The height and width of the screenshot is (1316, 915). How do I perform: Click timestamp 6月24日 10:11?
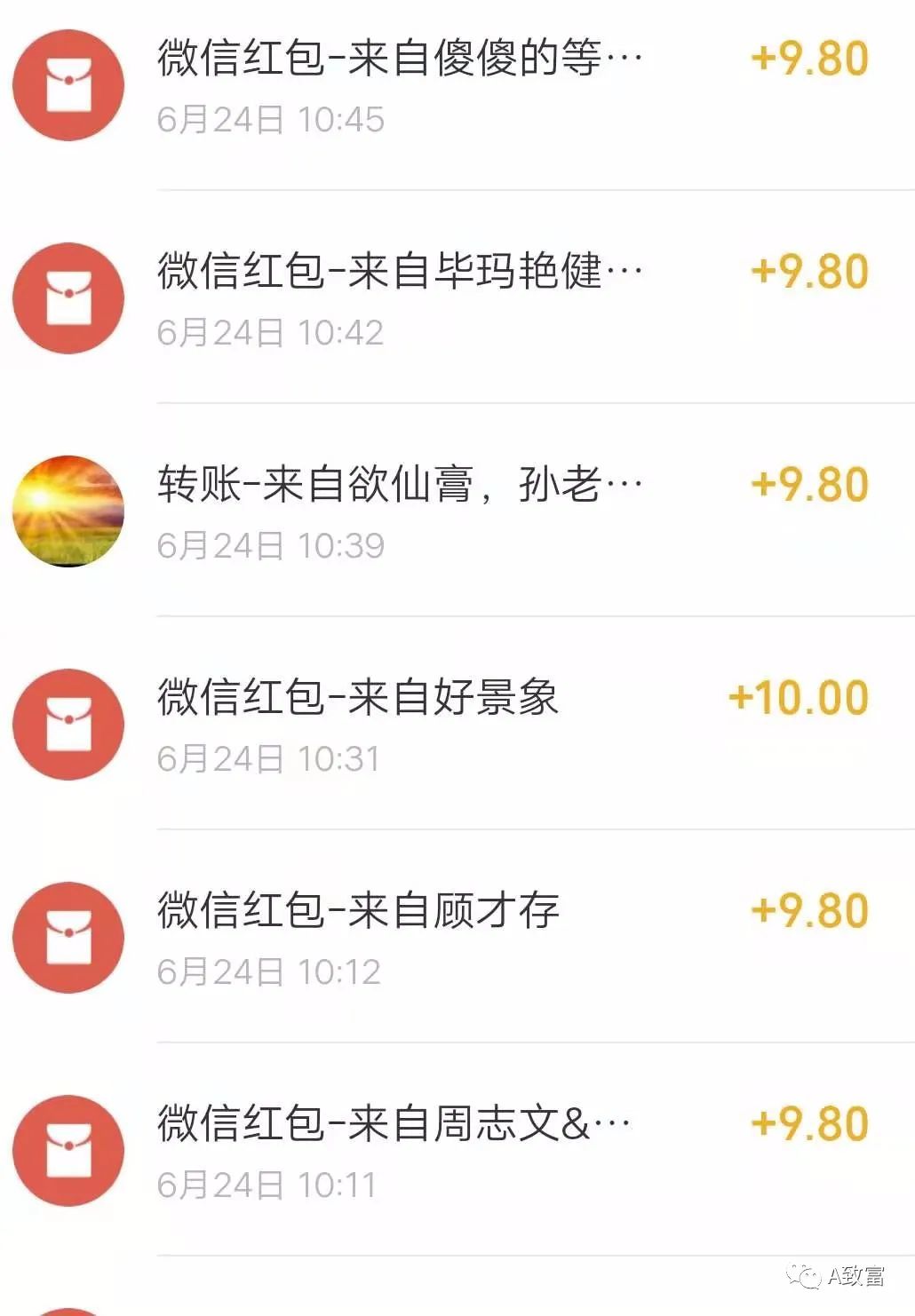point(271,1184)
